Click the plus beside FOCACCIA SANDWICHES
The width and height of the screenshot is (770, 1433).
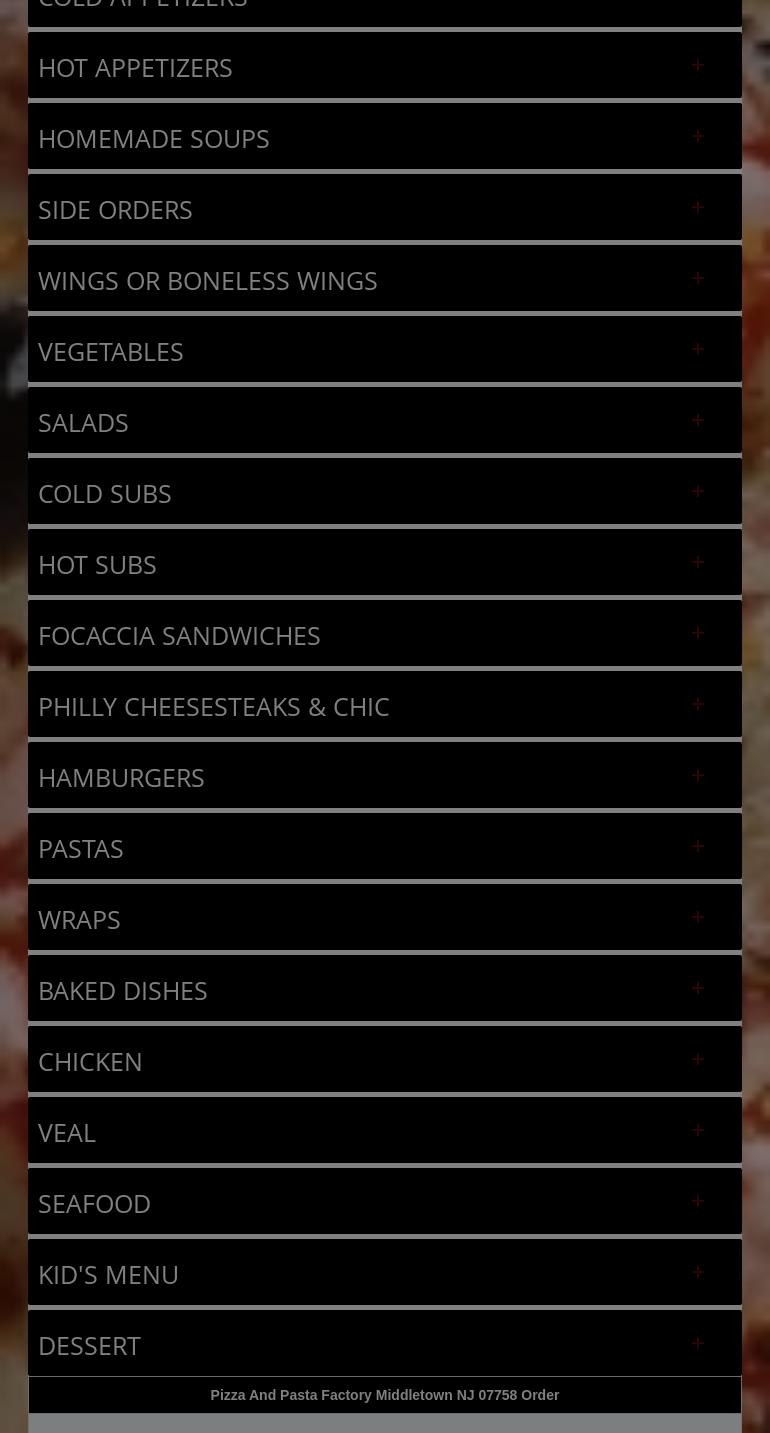click(697, 633)
